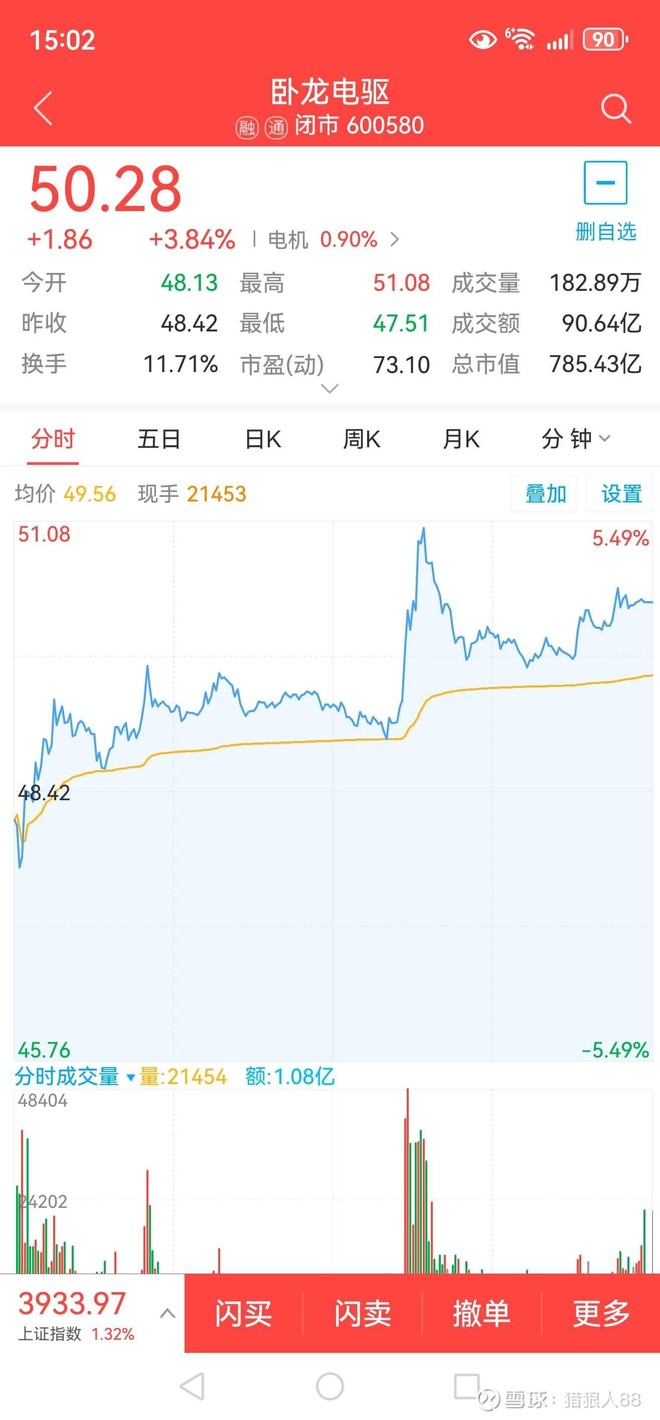Viewport: 660px width, 1420px height.
Task: Tap 闪卖 quick sell button
Action: point(363,1313)
